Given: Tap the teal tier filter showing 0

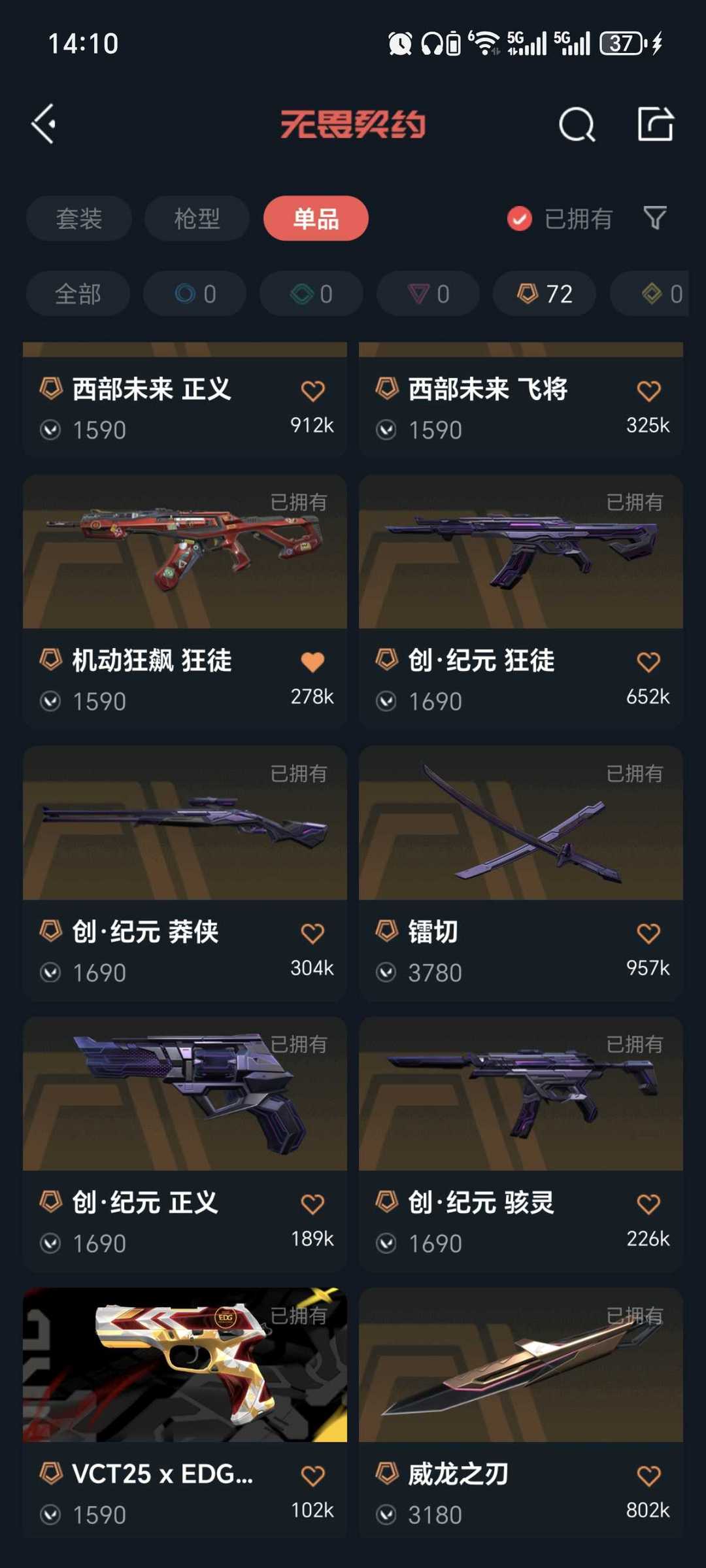Looking at the screenshot, I should pos(310,294).
